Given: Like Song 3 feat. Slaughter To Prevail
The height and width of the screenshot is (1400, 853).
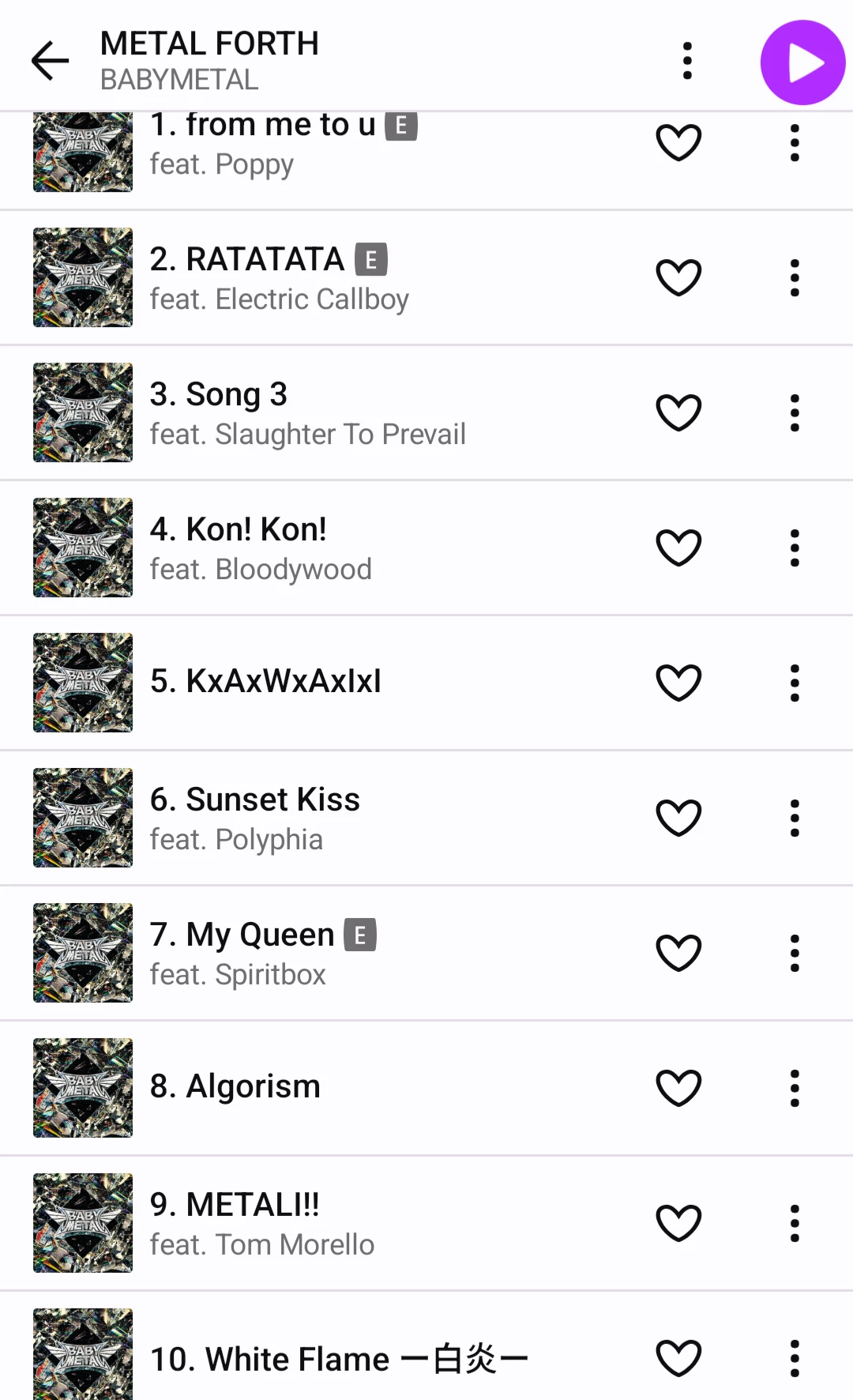Looking at the screenshot, I should 678,413.
